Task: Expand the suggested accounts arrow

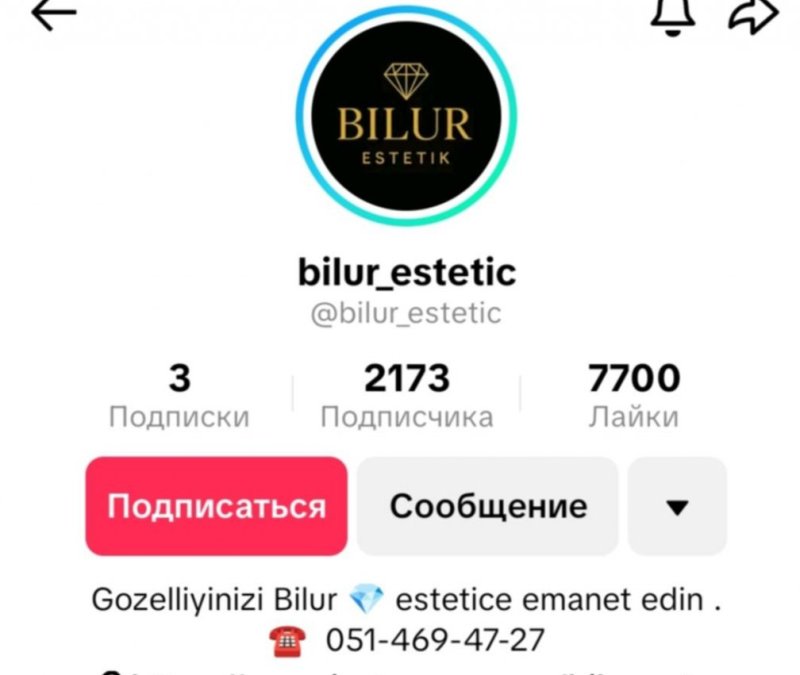Action: pos(677,506)
